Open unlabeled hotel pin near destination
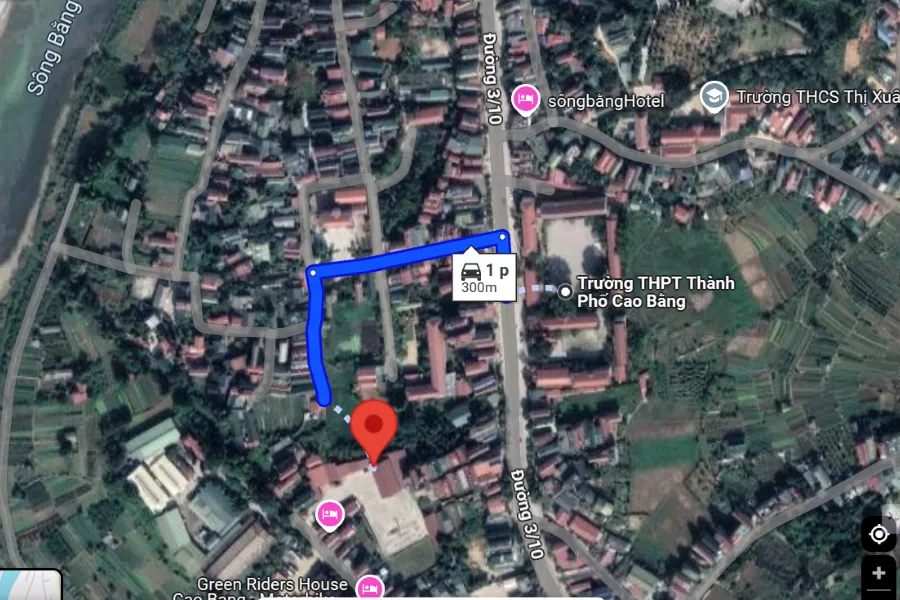 pos(328,514)
